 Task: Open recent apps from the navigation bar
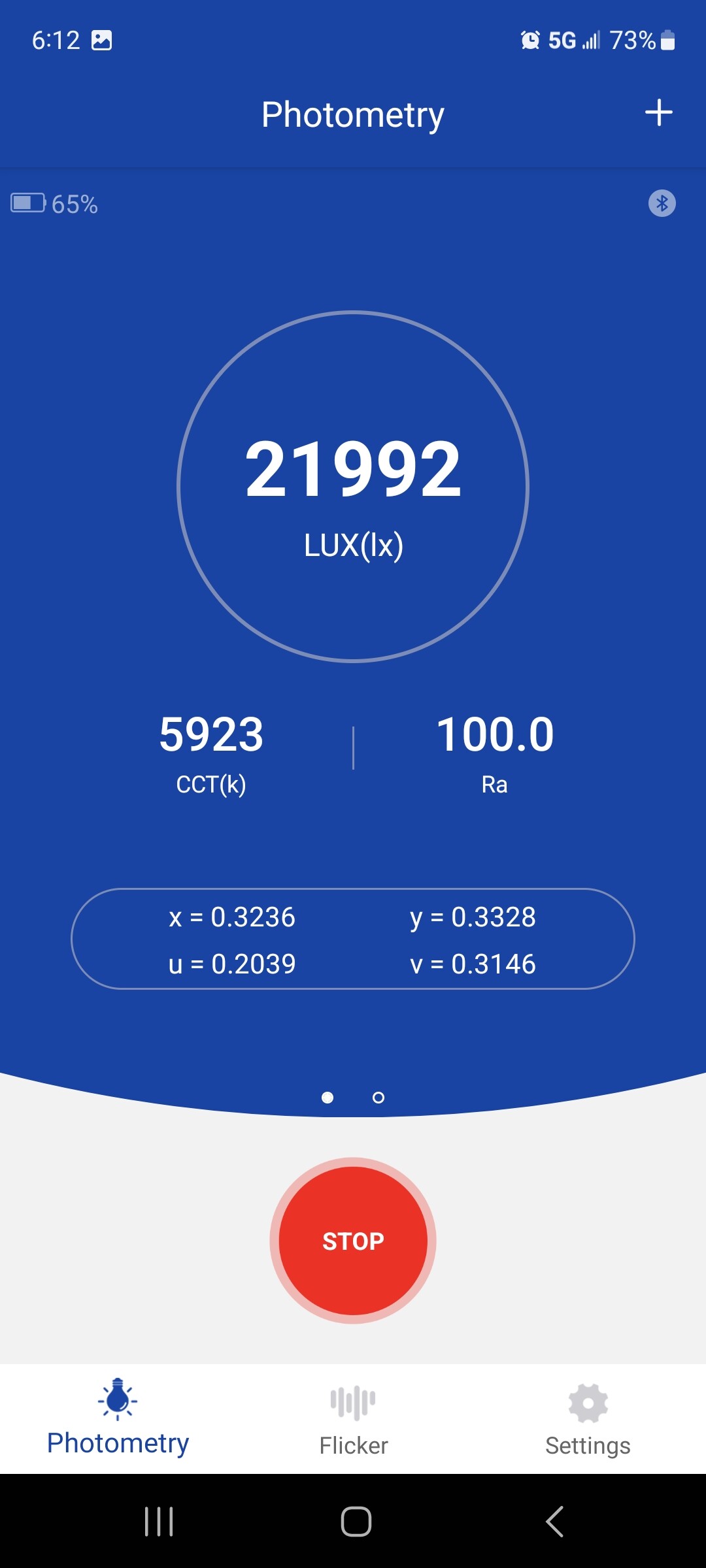[x=159, y=1522]
